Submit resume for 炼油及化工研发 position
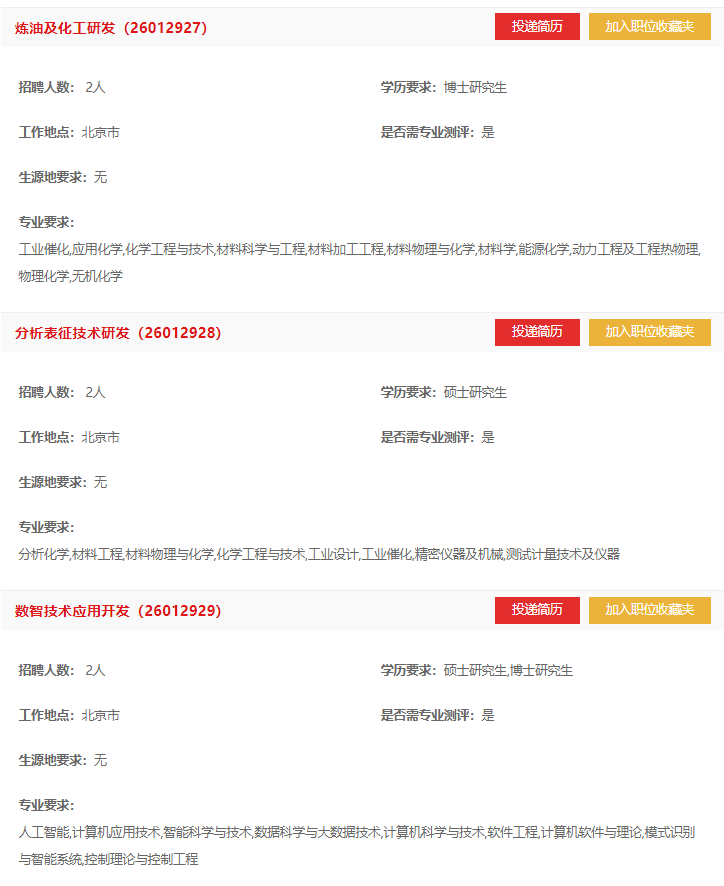 pos(537,27)
